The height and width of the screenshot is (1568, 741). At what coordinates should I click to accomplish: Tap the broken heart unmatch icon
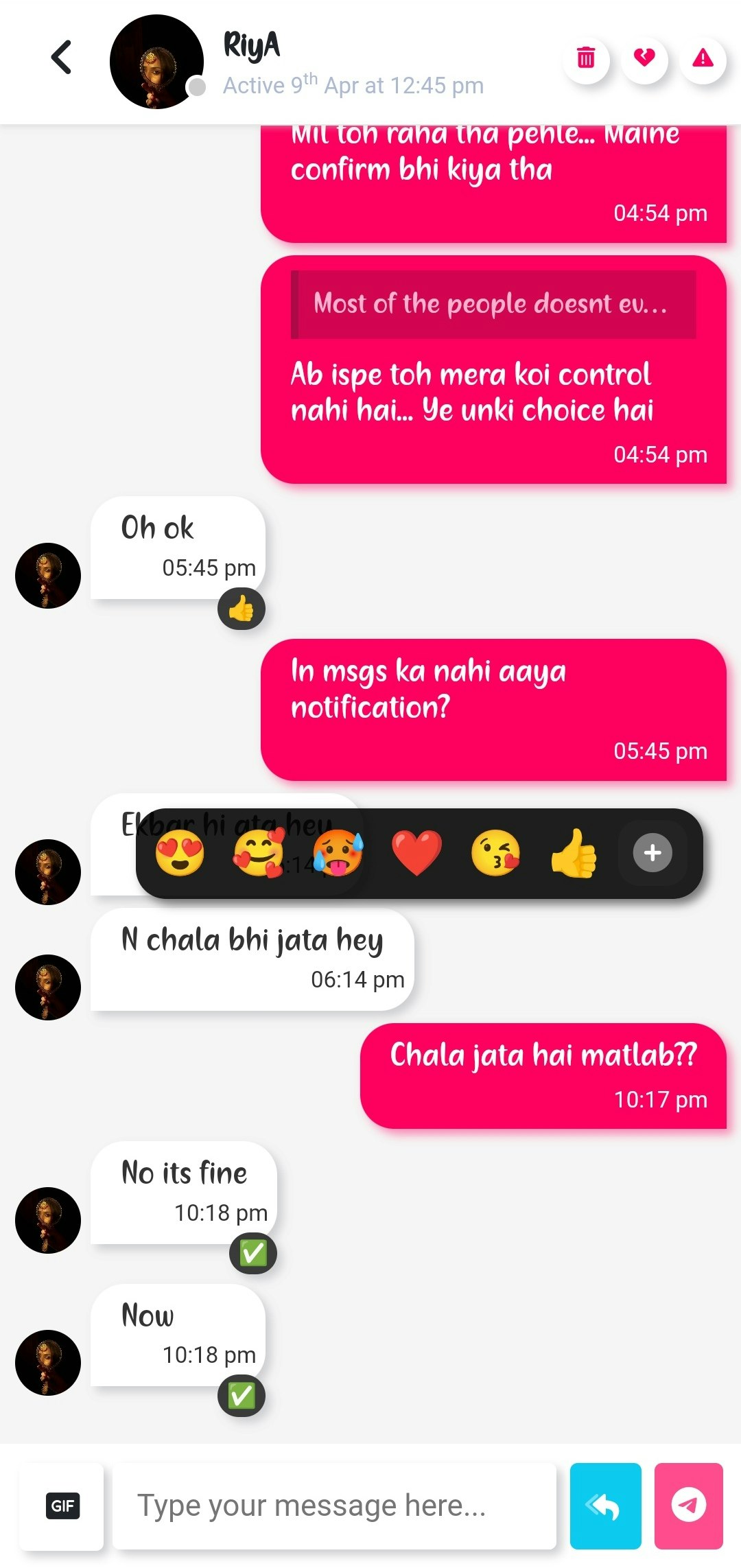pyautogui.click(x=644, y=58)
